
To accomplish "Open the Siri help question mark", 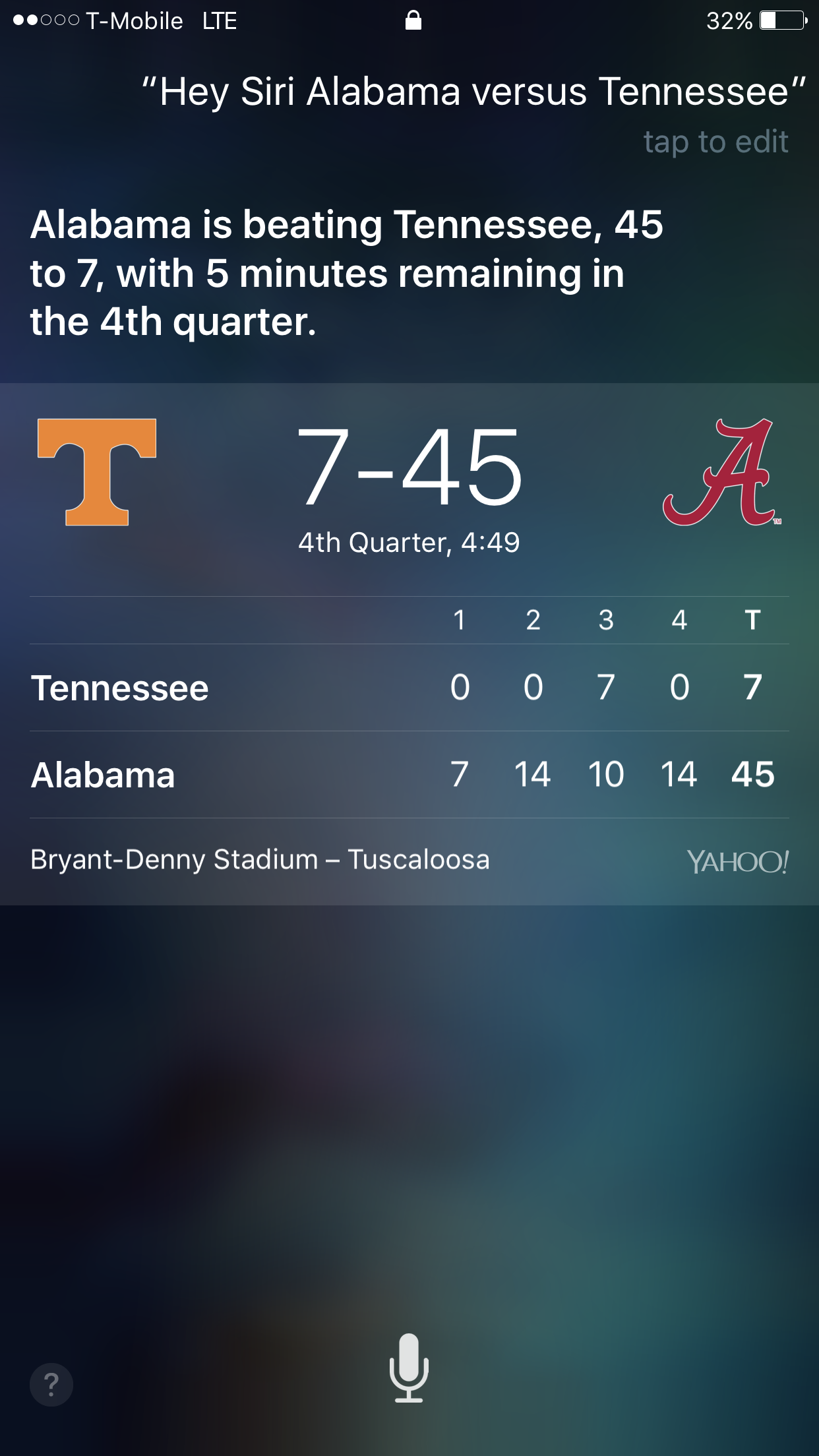I will [51, 1384].
